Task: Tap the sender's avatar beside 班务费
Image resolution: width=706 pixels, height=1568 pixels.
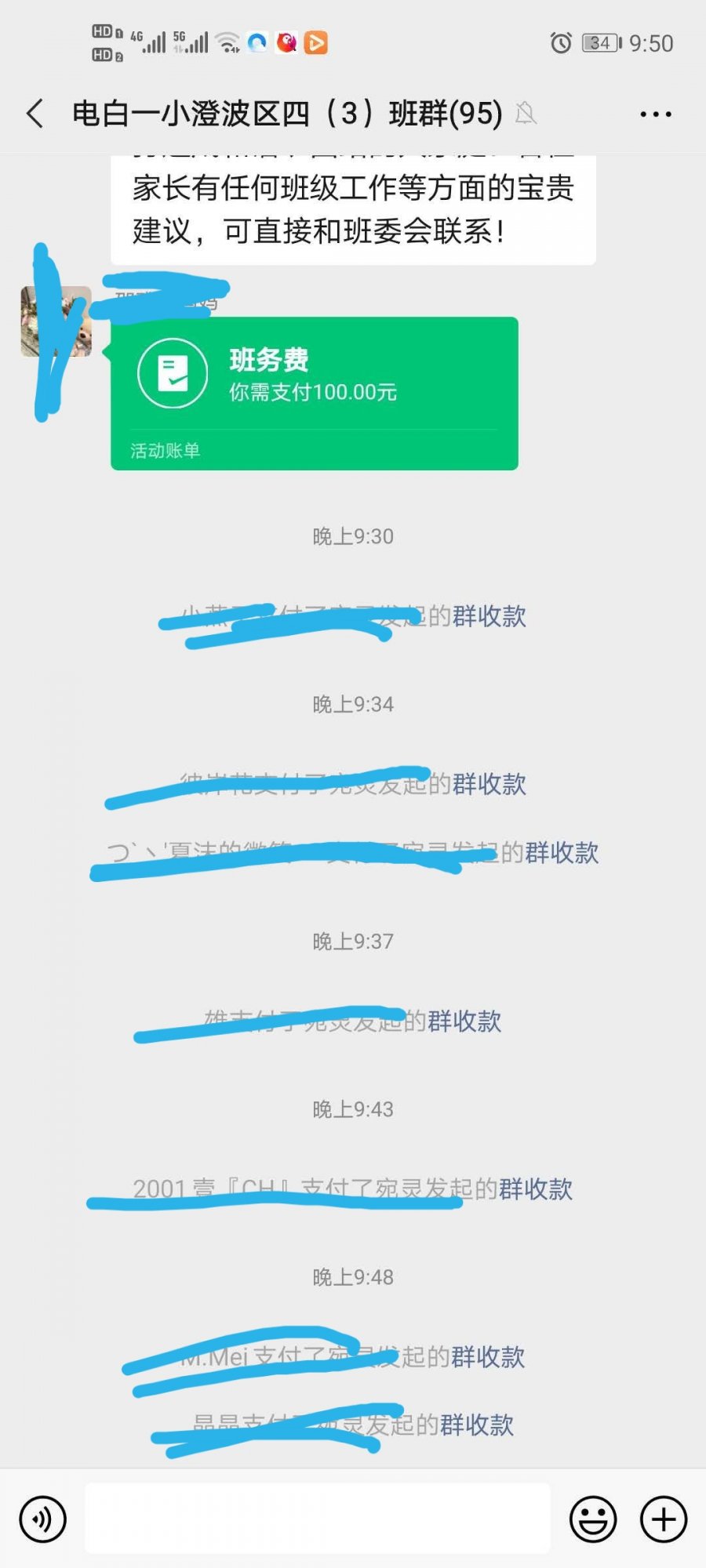Action: pos(56,322)
